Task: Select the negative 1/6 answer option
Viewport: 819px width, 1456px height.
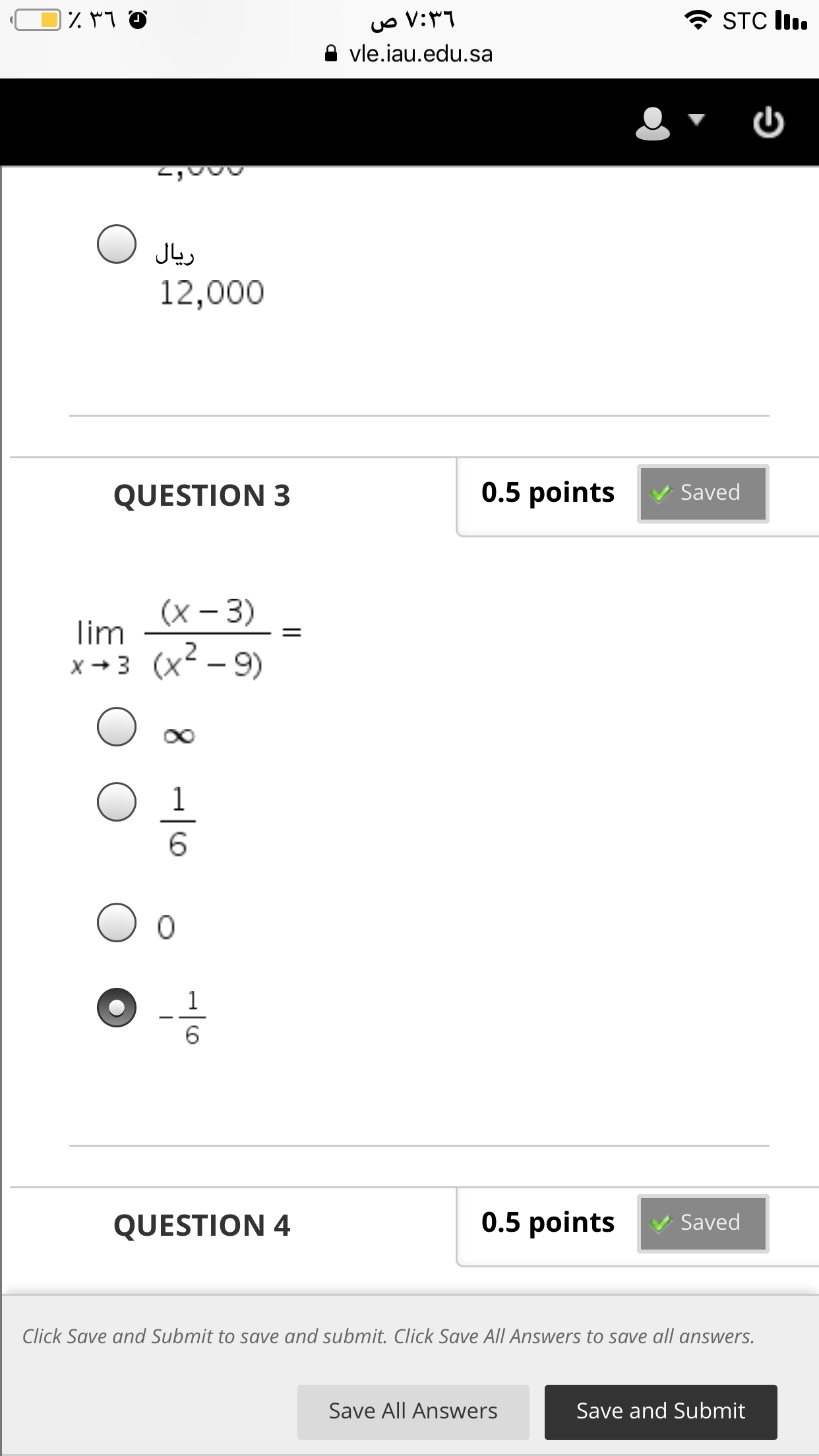Action: click(117, 1008)
